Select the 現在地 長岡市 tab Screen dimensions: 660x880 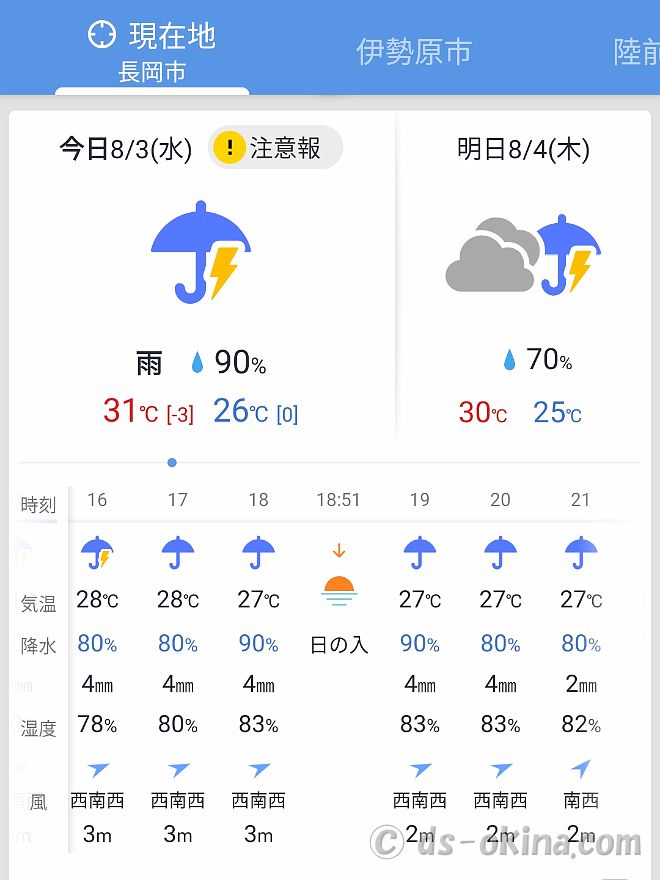[152, 51]
